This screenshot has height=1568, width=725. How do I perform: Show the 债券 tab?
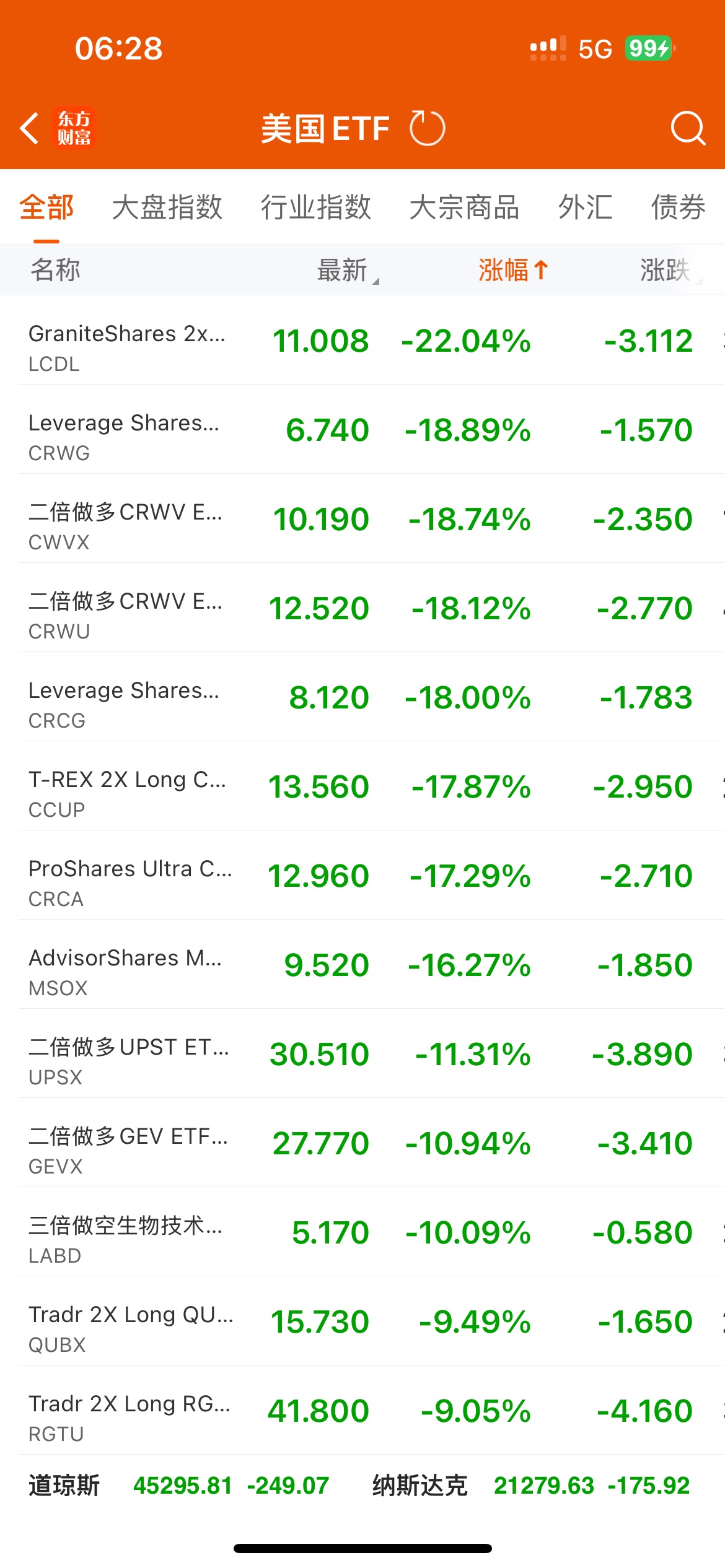[x=678, y=207]
